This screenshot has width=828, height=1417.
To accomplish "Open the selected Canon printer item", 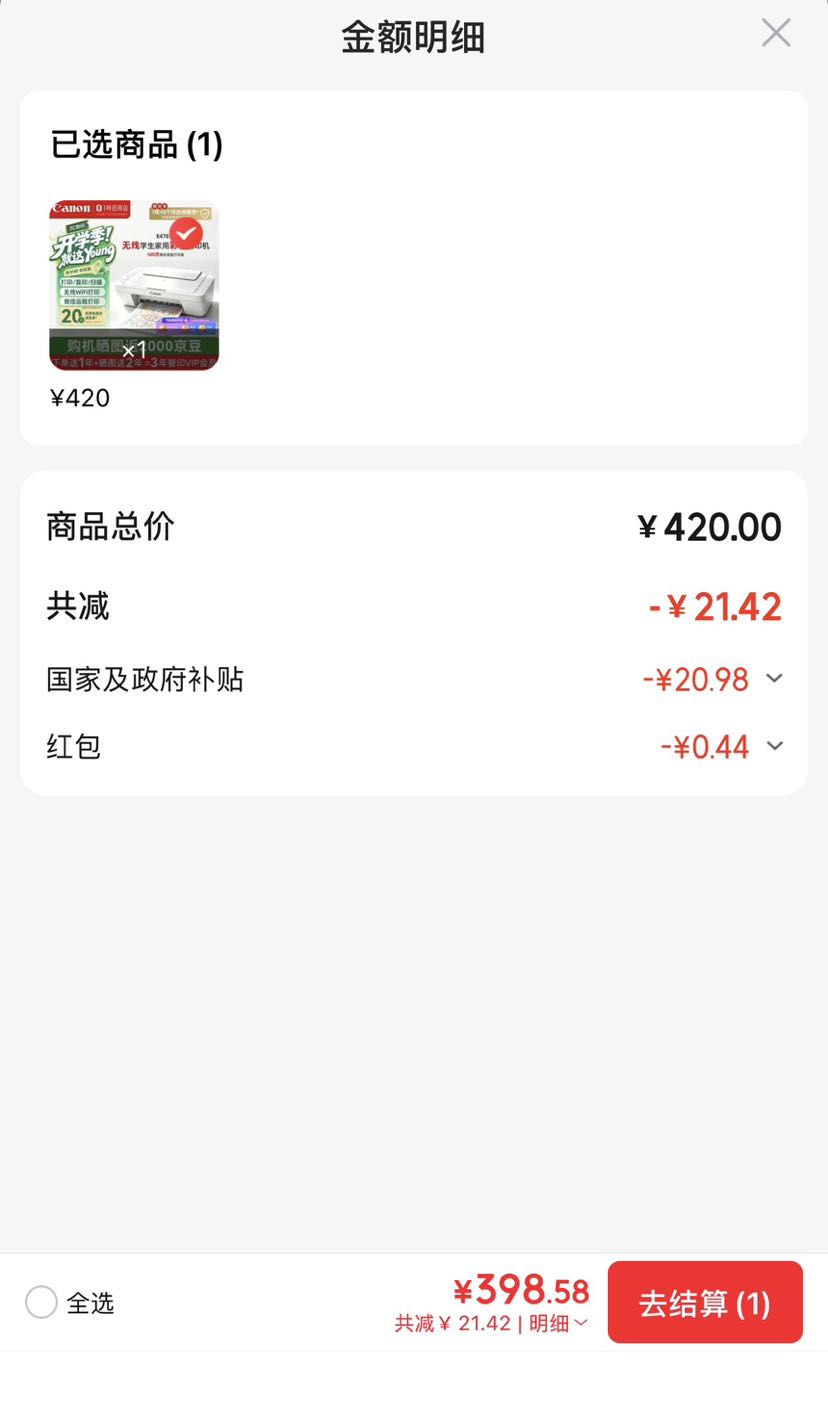I will point(134,286).
